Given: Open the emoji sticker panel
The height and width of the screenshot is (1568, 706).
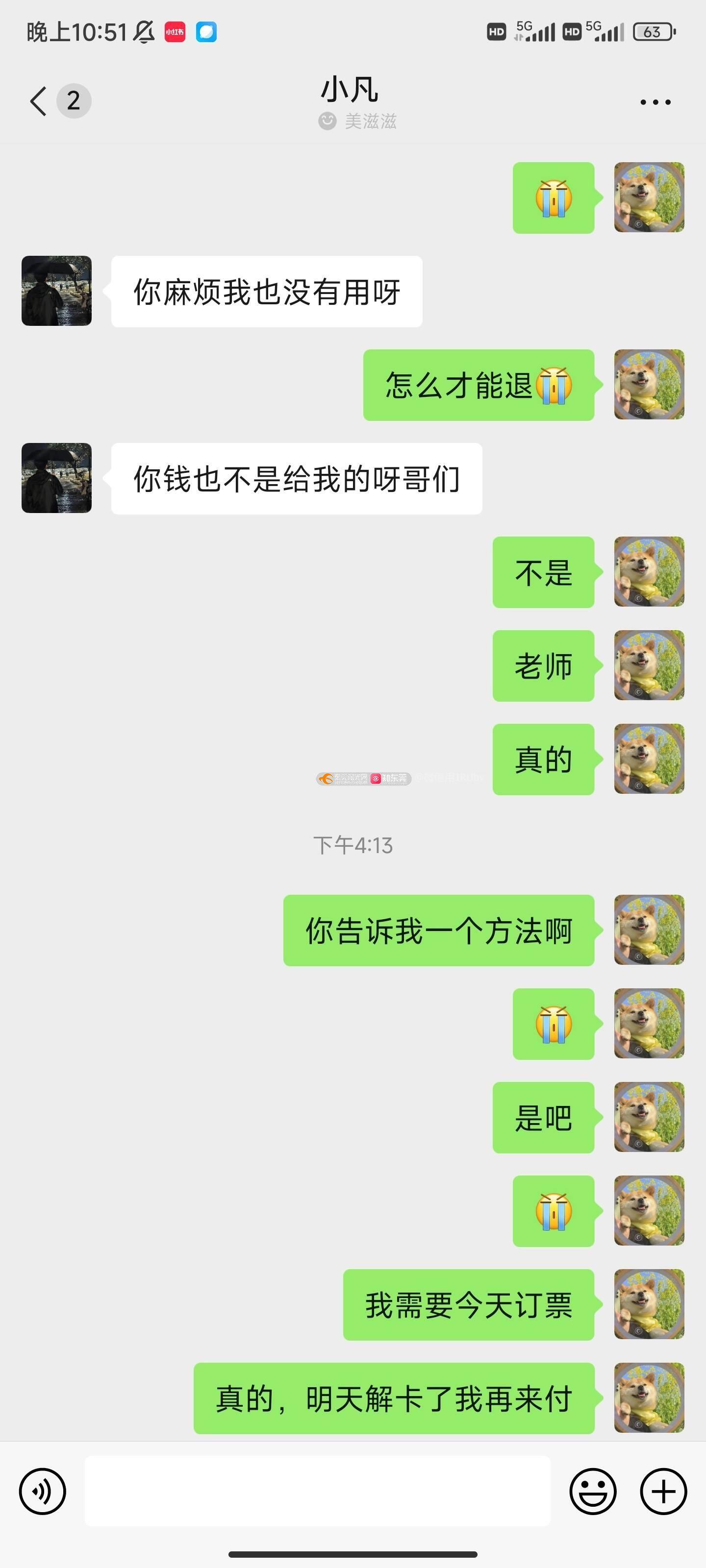Looking at the screenshot, I should click(593, 1491).
